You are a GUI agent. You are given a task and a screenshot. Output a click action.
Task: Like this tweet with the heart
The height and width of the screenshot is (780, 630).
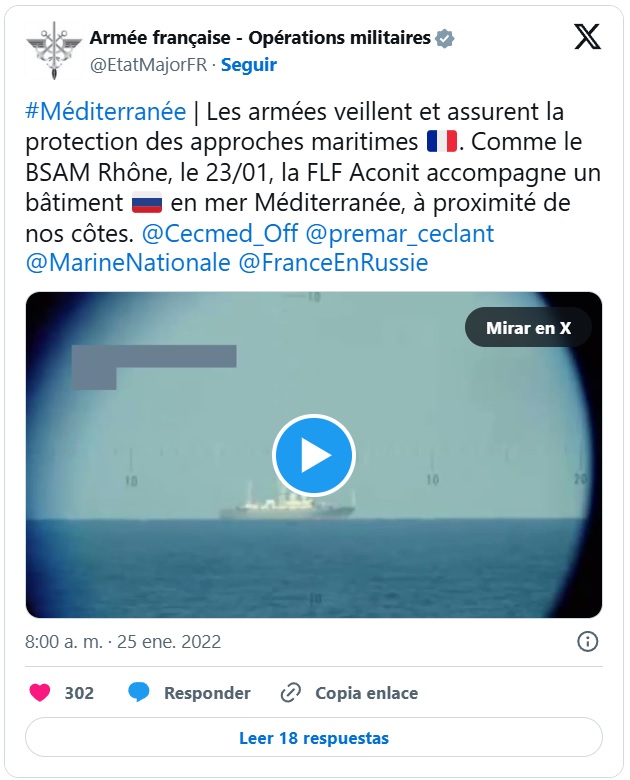(40, 693)
